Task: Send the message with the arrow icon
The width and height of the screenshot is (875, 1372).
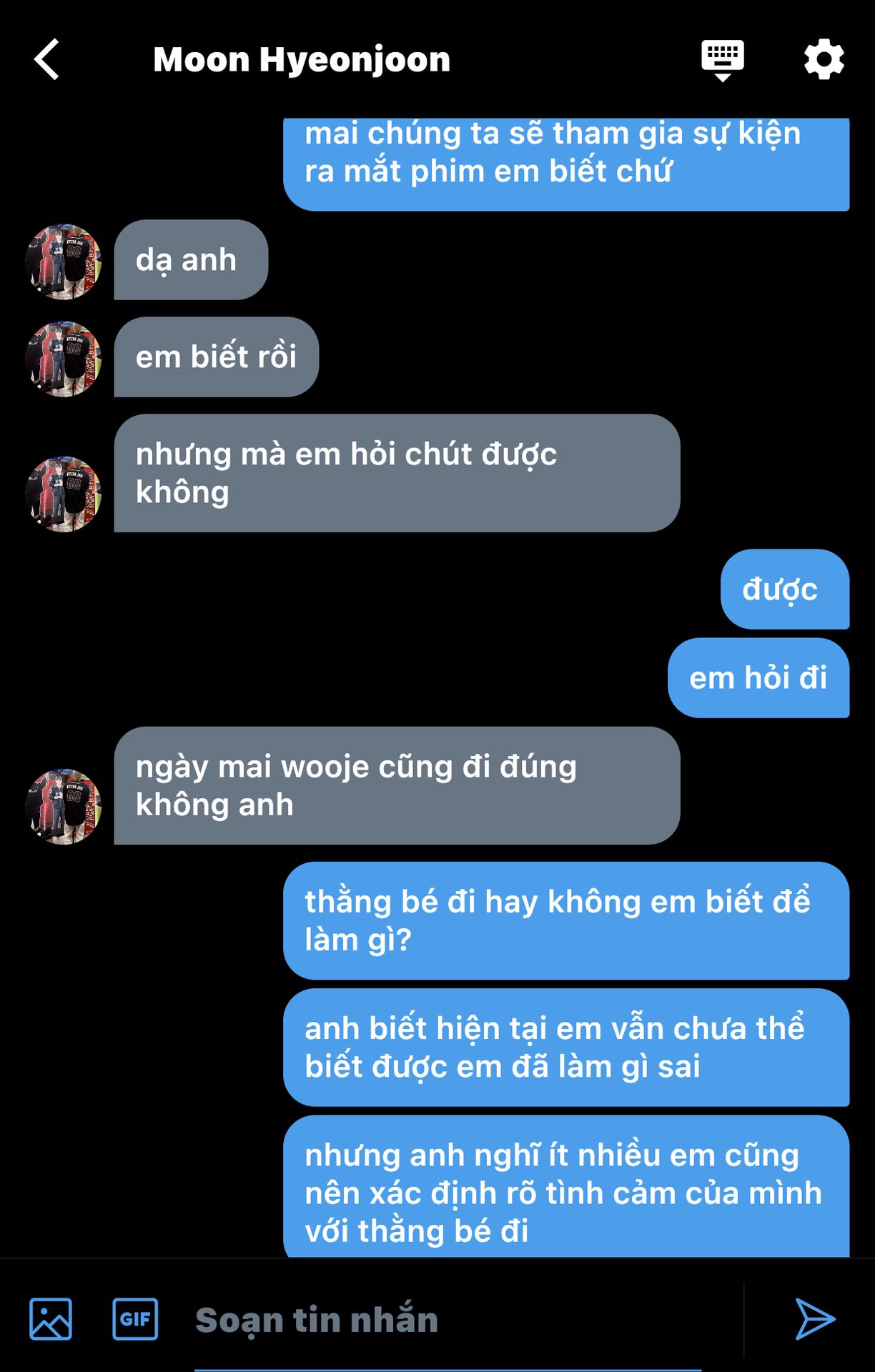Action: pyautogui.click(x=815, y=1318)
